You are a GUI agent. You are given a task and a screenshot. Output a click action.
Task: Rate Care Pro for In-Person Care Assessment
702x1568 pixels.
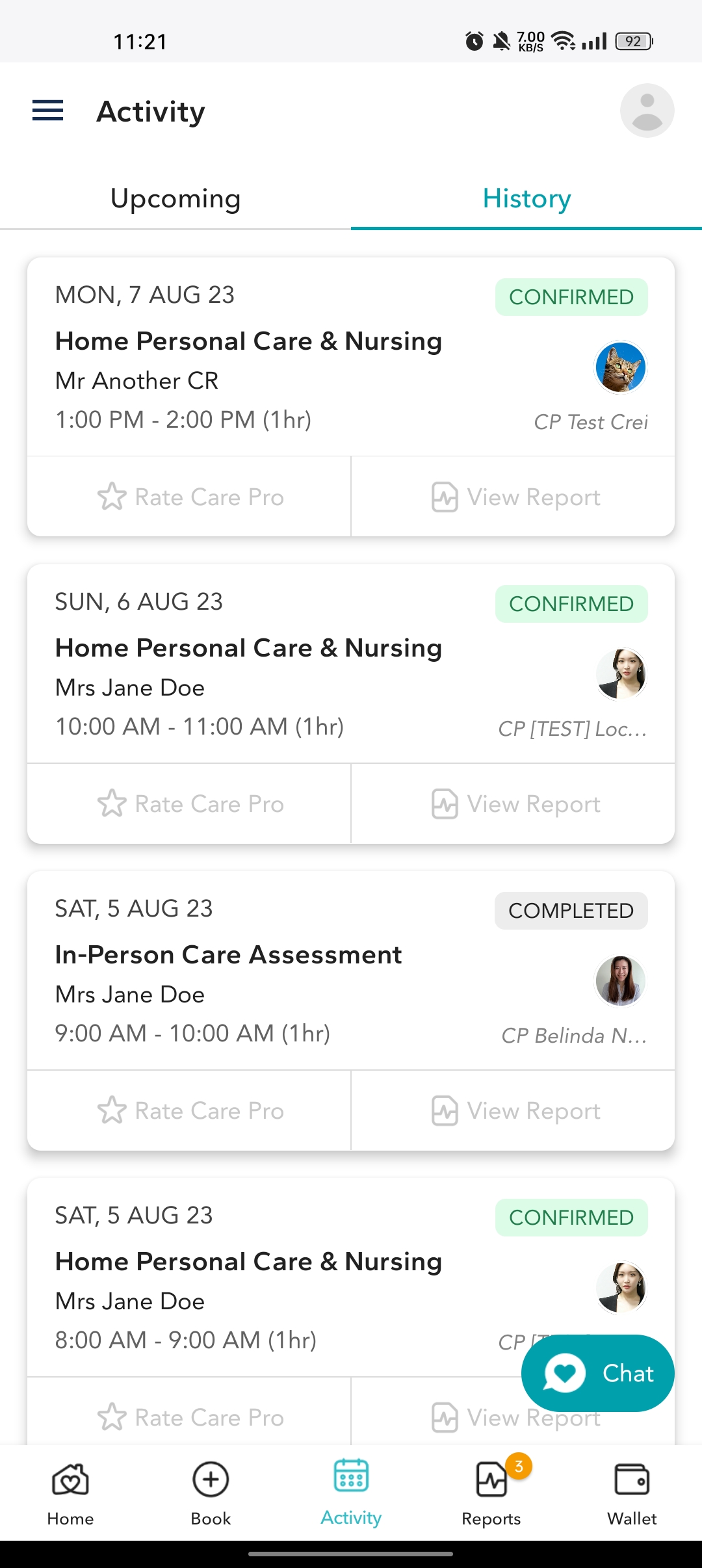[x=190, y=1111]
